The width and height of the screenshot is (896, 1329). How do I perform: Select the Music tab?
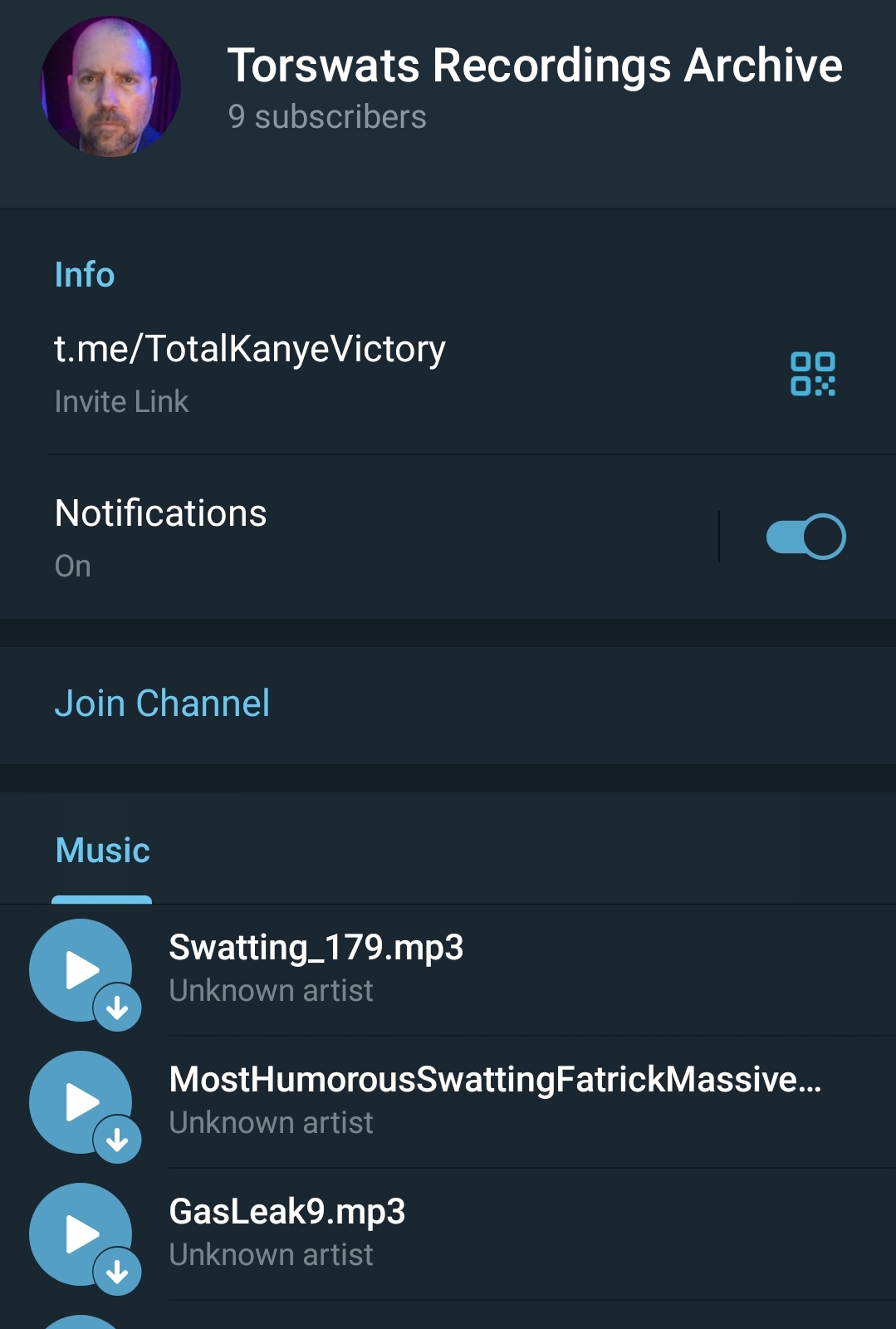click(x=102, y=851)
